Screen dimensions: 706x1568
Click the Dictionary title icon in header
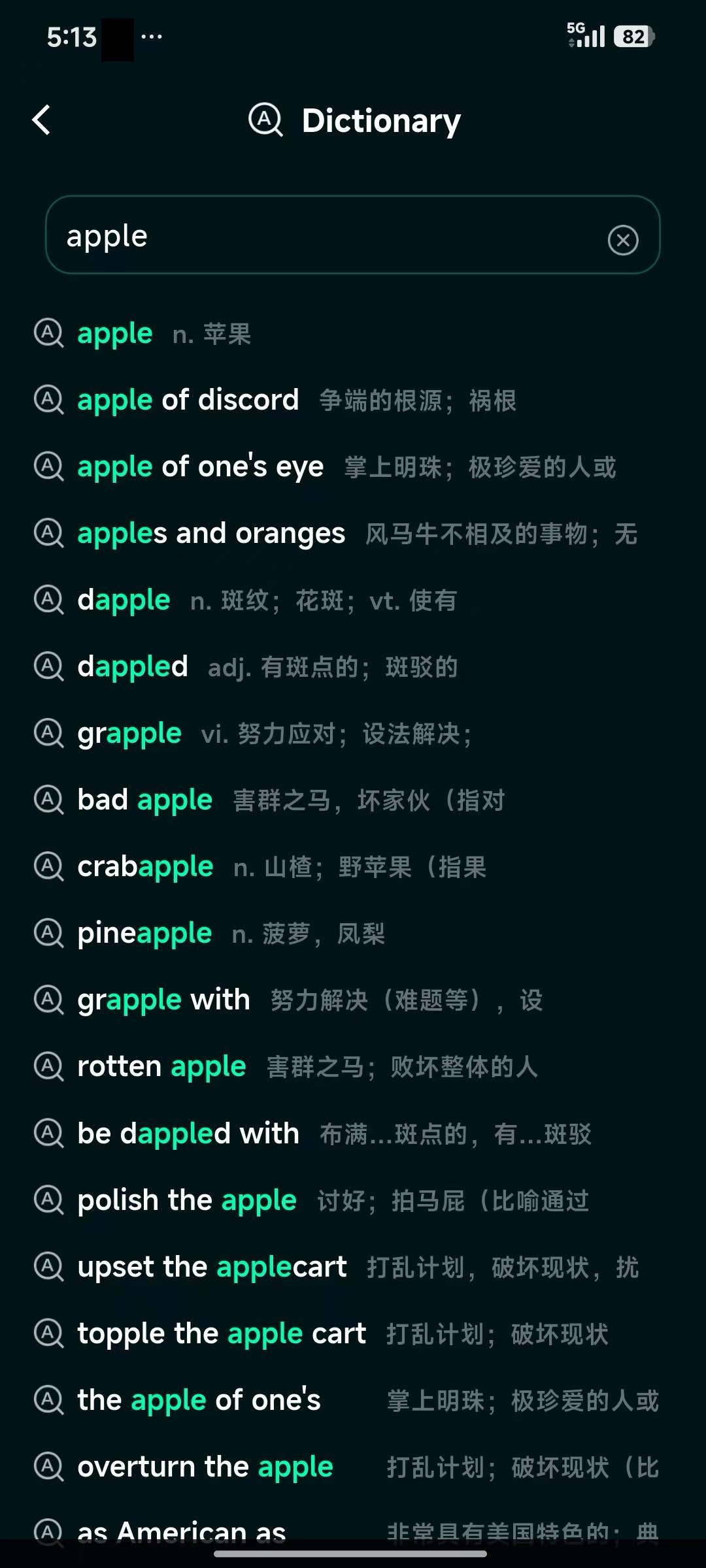[265, 121]
